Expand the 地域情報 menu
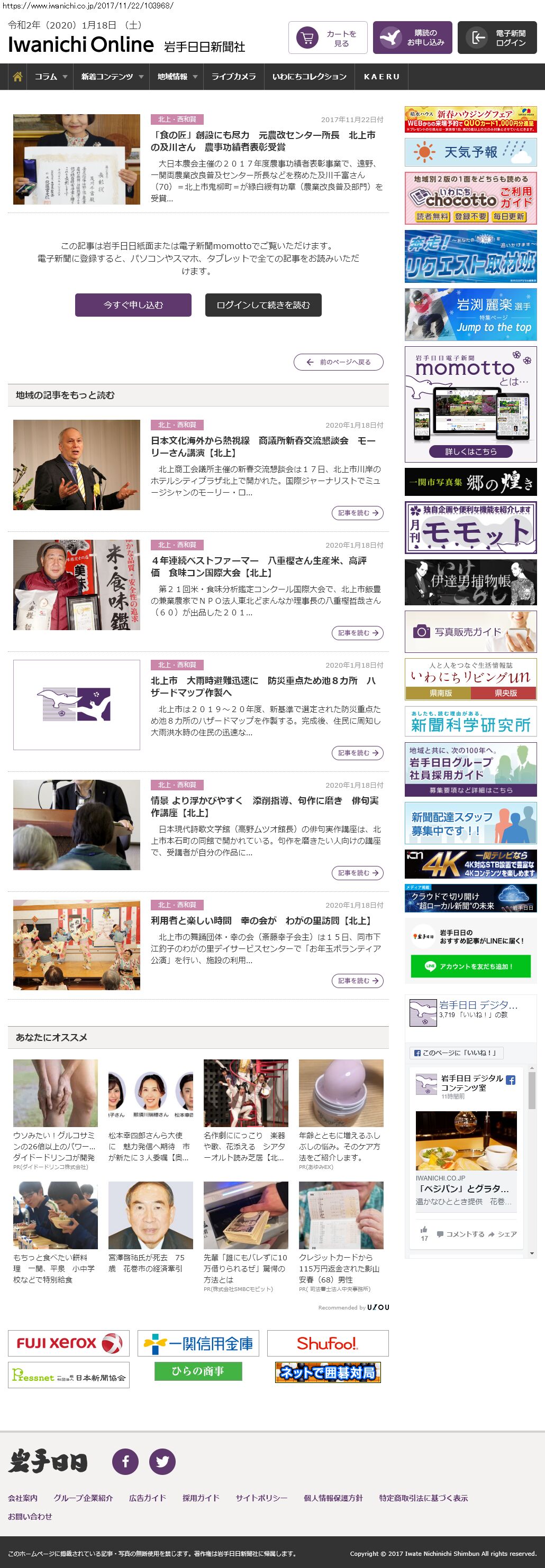Viewport: 545px width, 1568px height. (x=177, y=77)
